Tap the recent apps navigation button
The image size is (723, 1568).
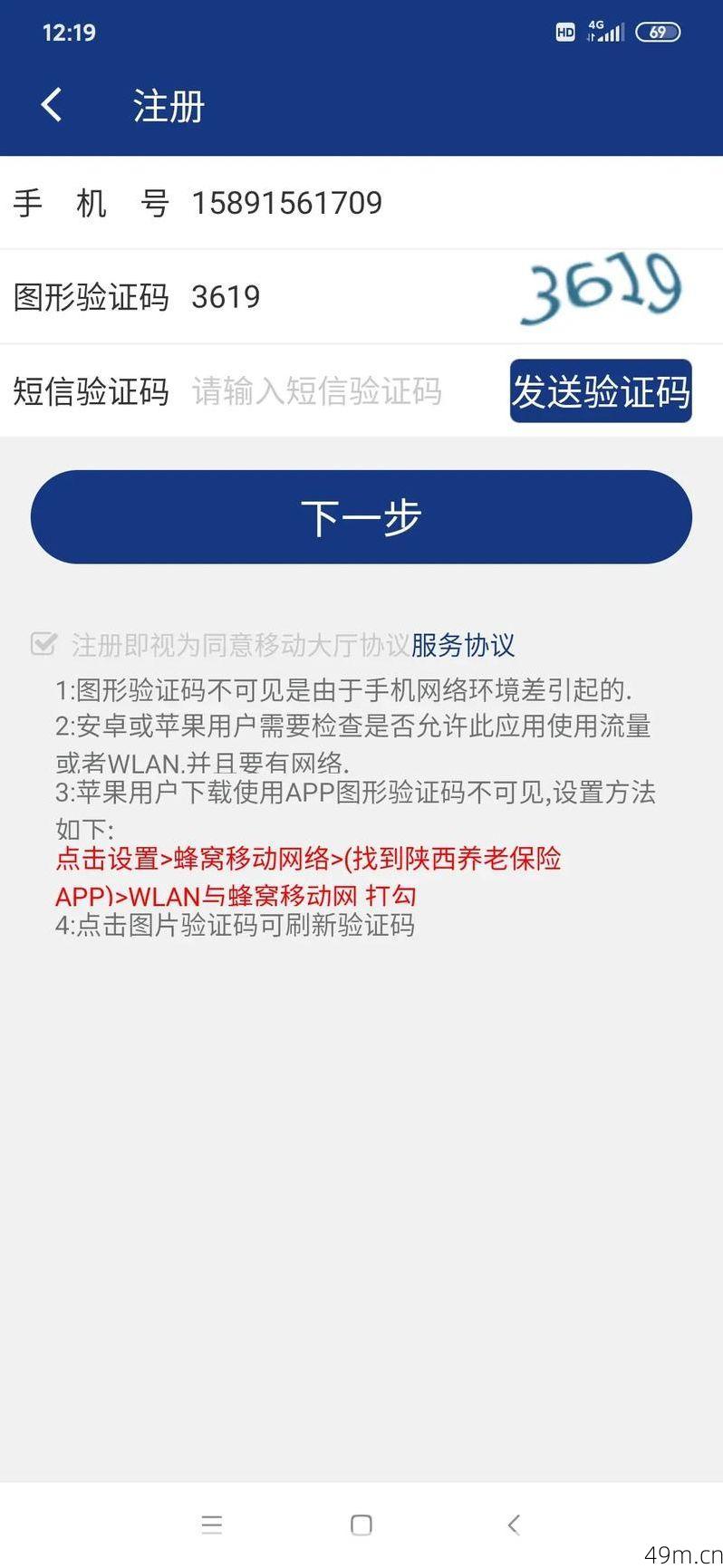(x=212, y=1525)
